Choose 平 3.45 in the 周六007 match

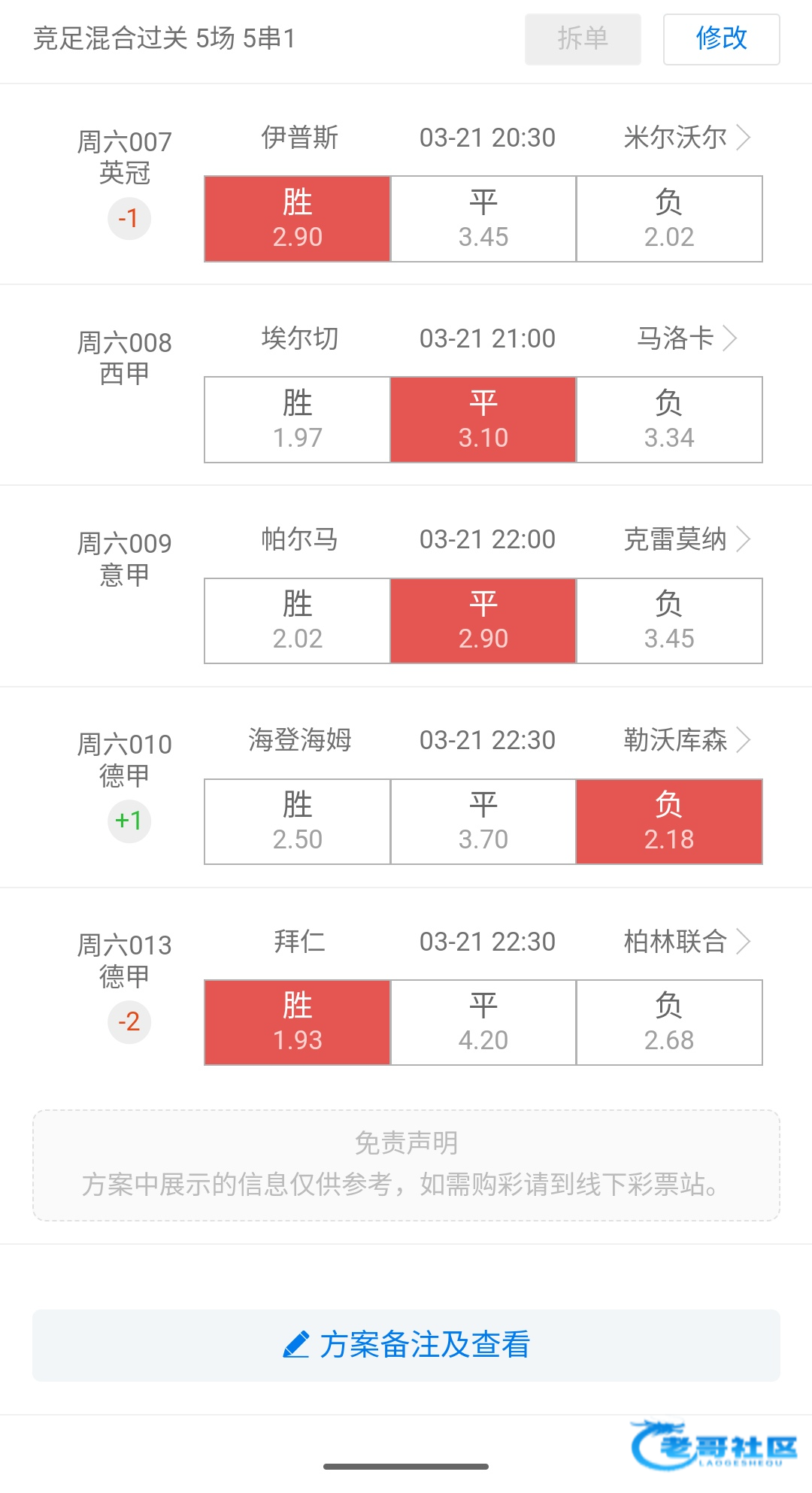[x=483, y=219]
